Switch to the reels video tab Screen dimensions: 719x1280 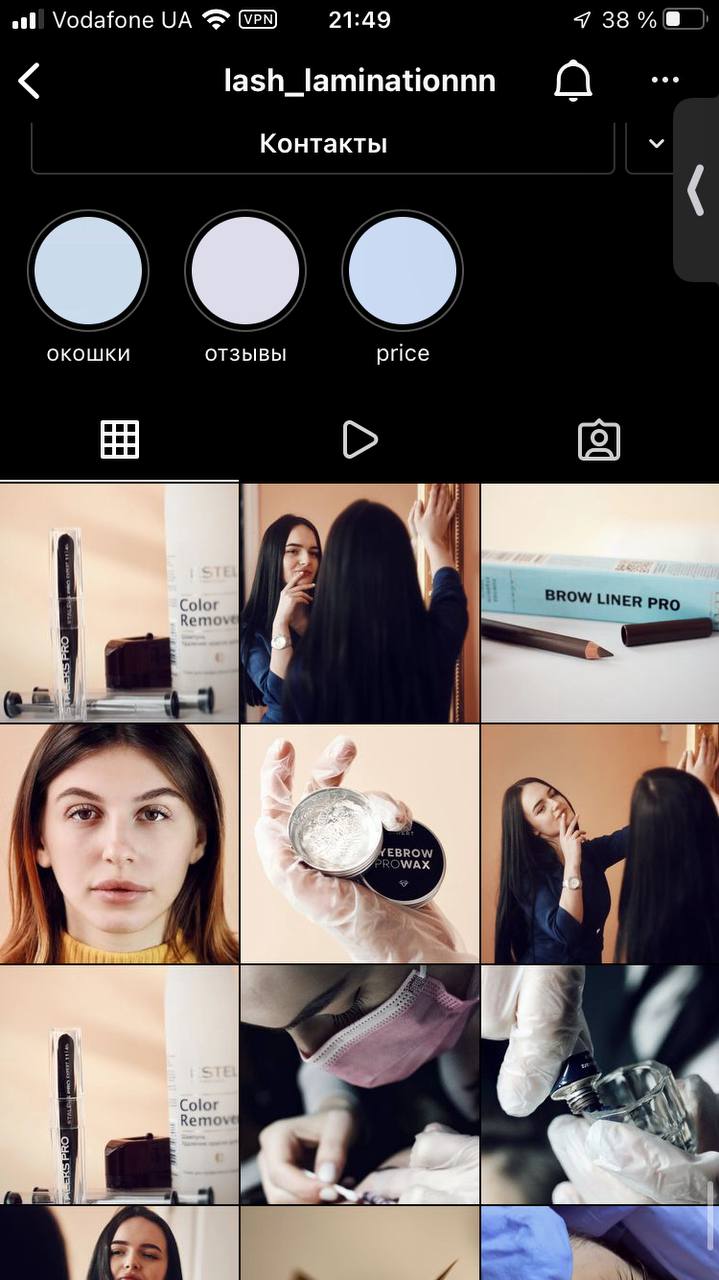click(359, 439)
